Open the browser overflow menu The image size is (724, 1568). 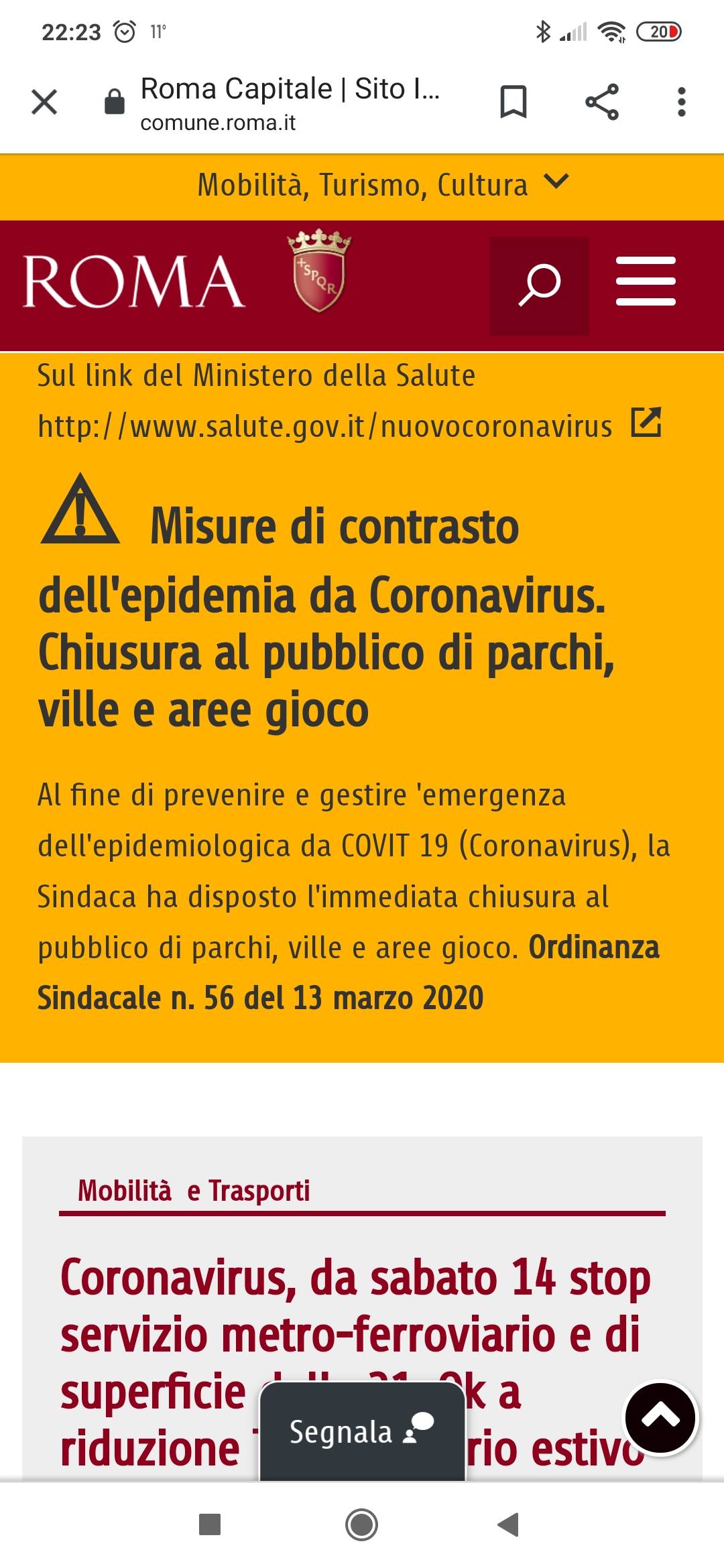pyautogui.click(x=682, y=103)
